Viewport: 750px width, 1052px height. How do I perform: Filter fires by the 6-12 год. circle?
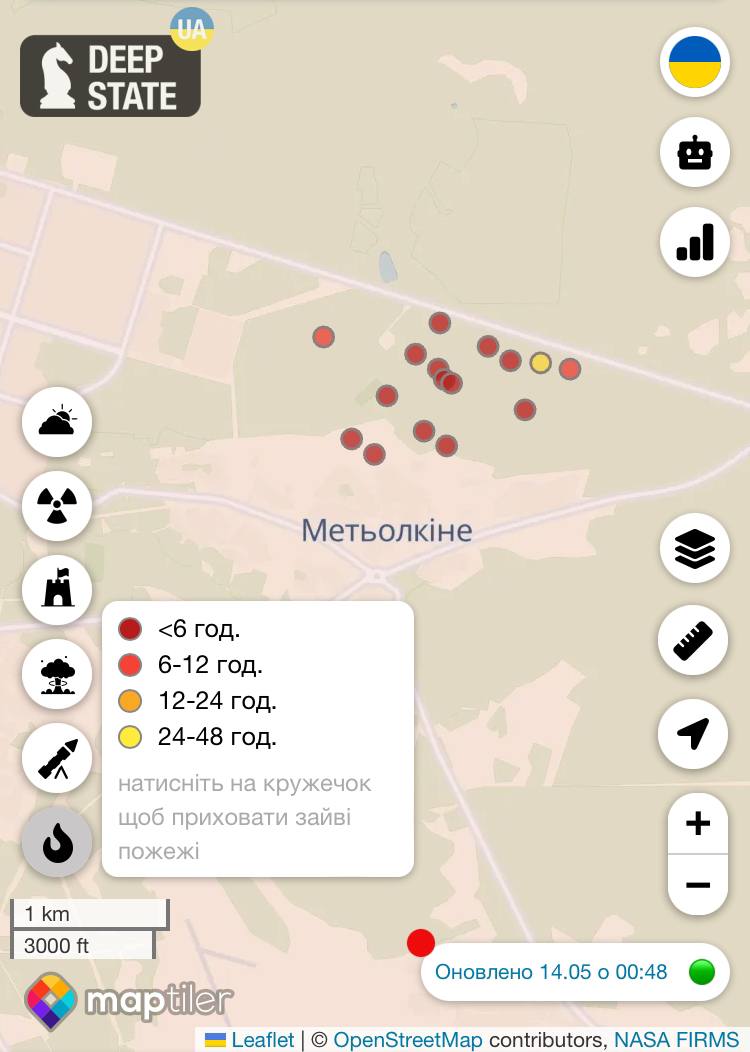pyautogui.click(x=130, y=665)
